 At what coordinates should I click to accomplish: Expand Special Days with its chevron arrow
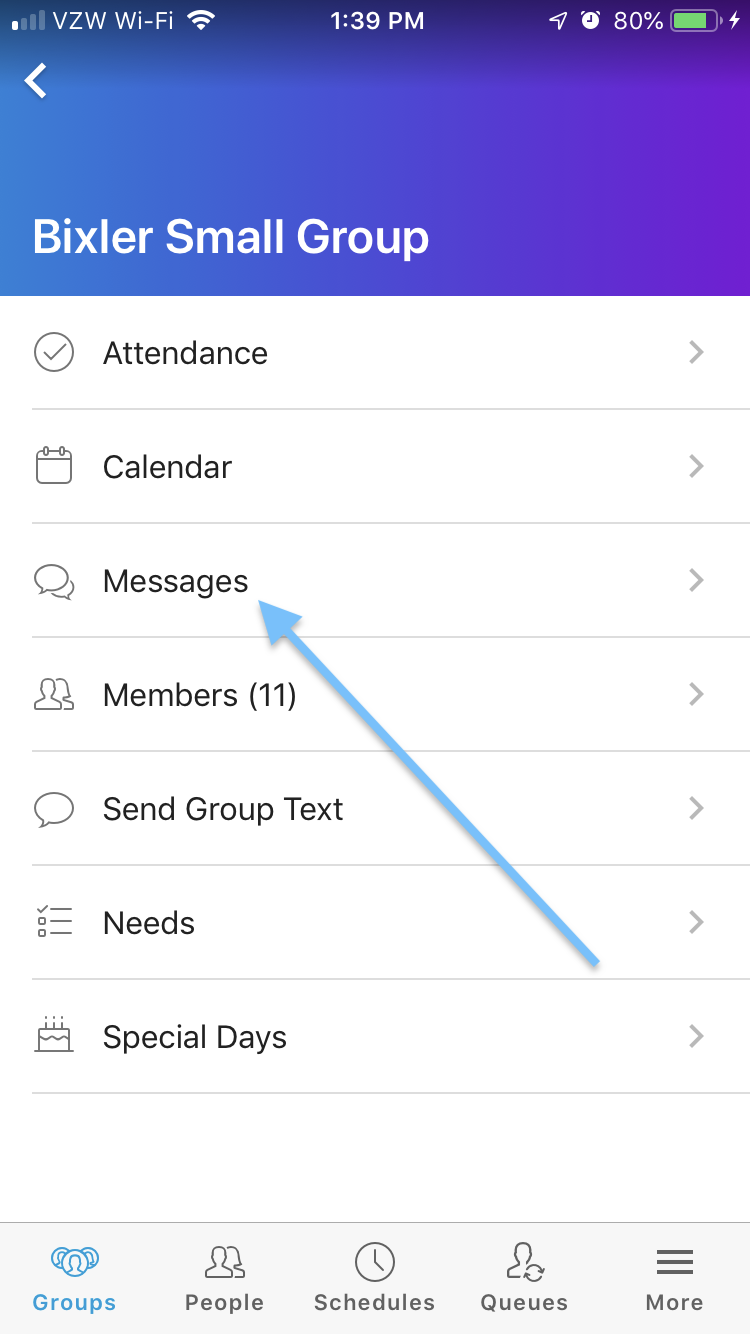coord(696,1036)
